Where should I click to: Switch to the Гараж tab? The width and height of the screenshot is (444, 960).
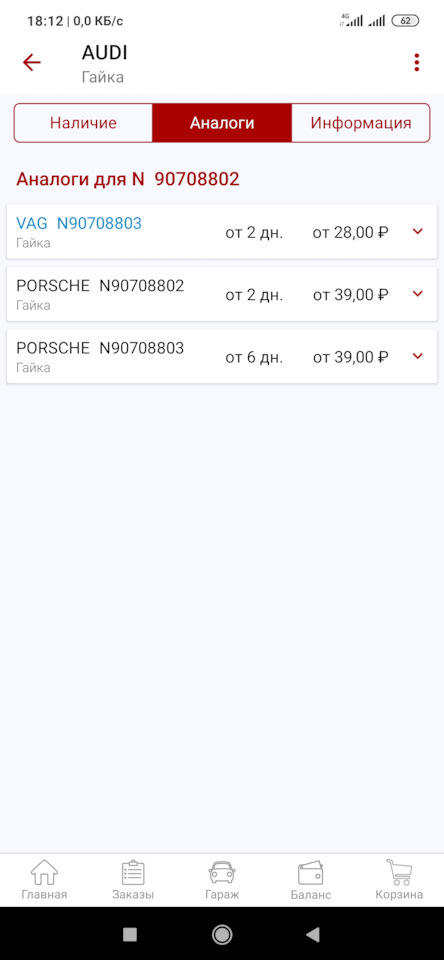click(x=222, y=880)
